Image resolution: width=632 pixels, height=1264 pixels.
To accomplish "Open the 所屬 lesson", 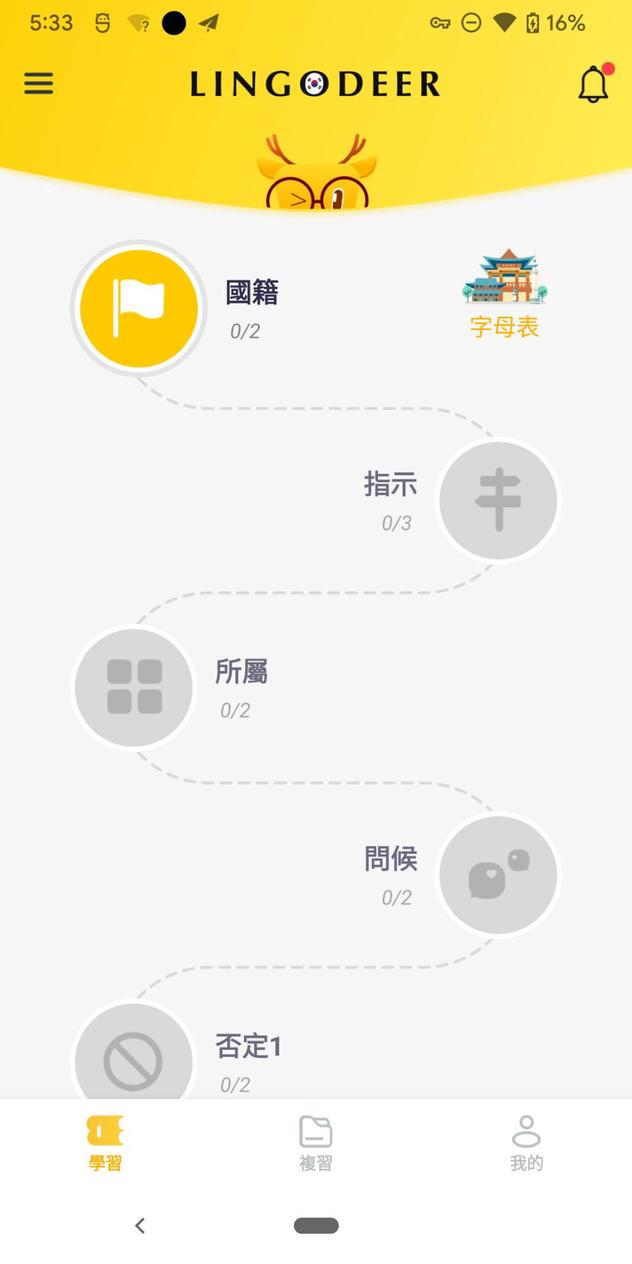I will [134, 688].
